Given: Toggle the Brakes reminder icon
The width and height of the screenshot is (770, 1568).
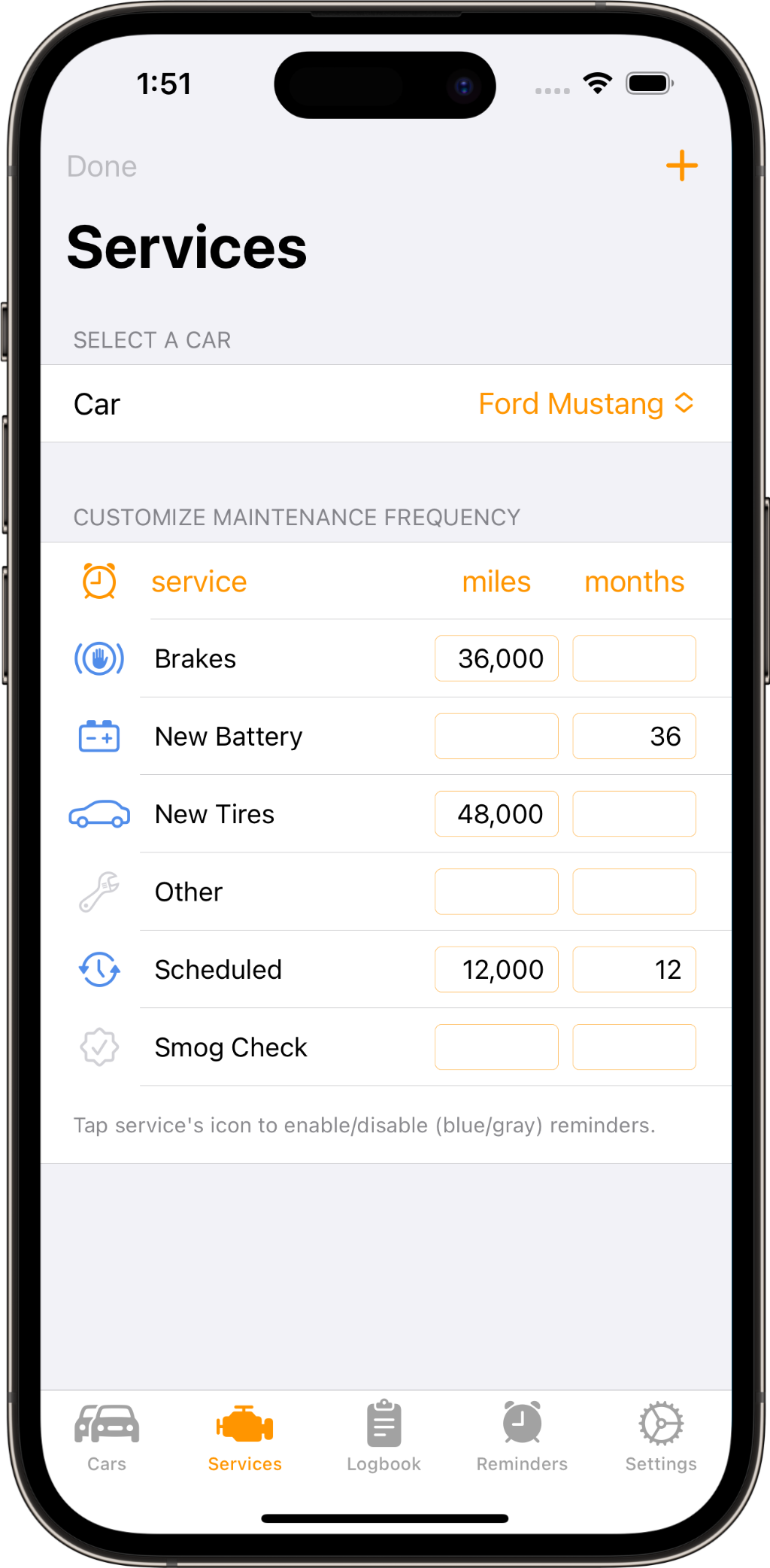Looking at the screenshot, I should pos(99,659).
